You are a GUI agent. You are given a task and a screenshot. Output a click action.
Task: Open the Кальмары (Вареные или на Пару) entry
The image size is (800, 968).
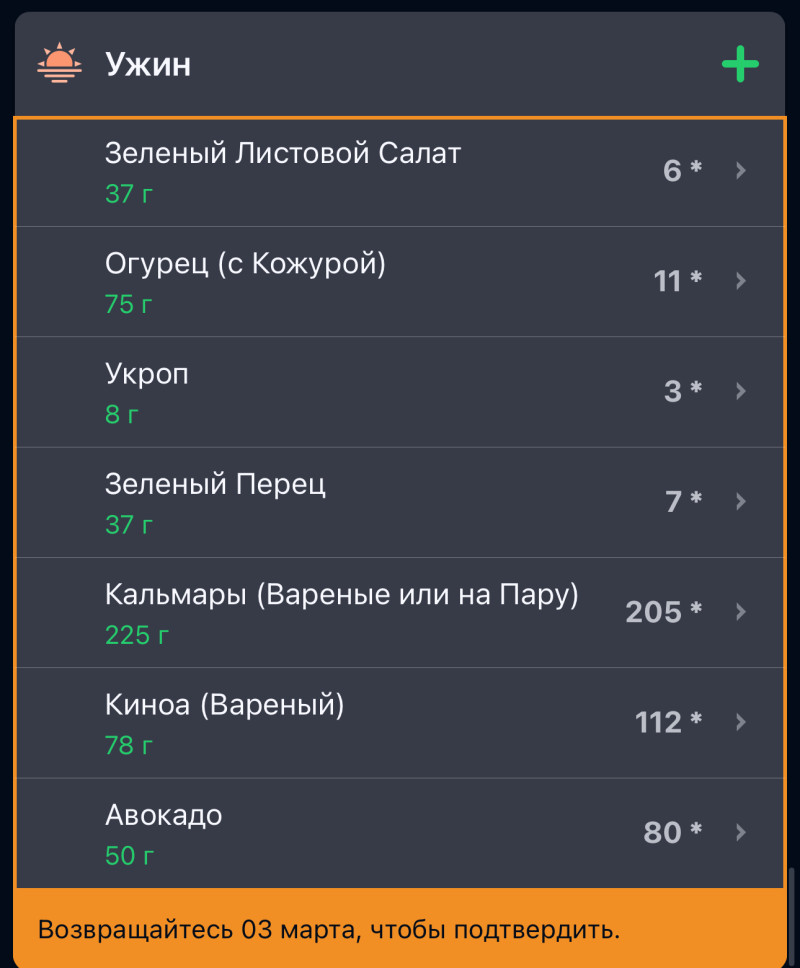pos(400,612)
